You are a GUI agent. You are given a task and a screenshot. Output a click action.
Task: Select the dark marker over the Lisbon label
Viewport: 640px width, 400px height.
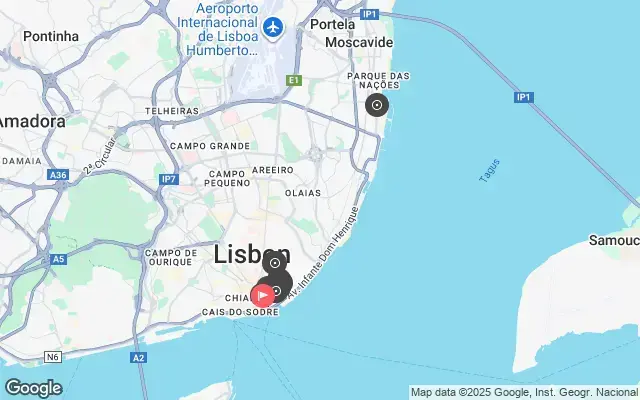(x=275, y=264)
